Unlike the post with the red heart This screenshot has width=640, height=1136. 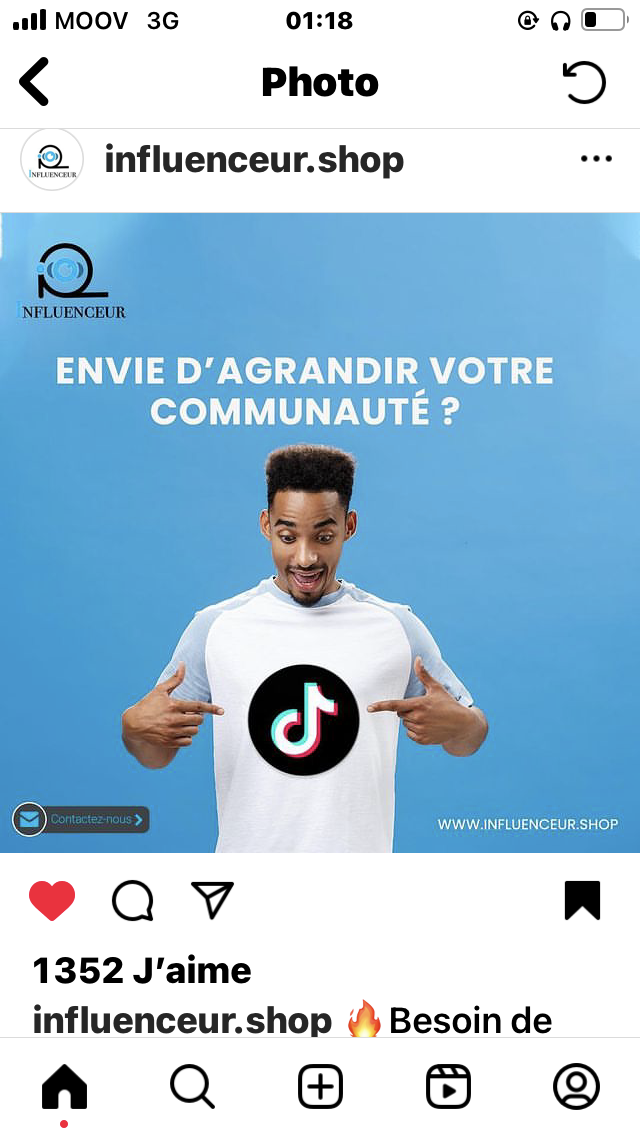(x=52, y=901)
